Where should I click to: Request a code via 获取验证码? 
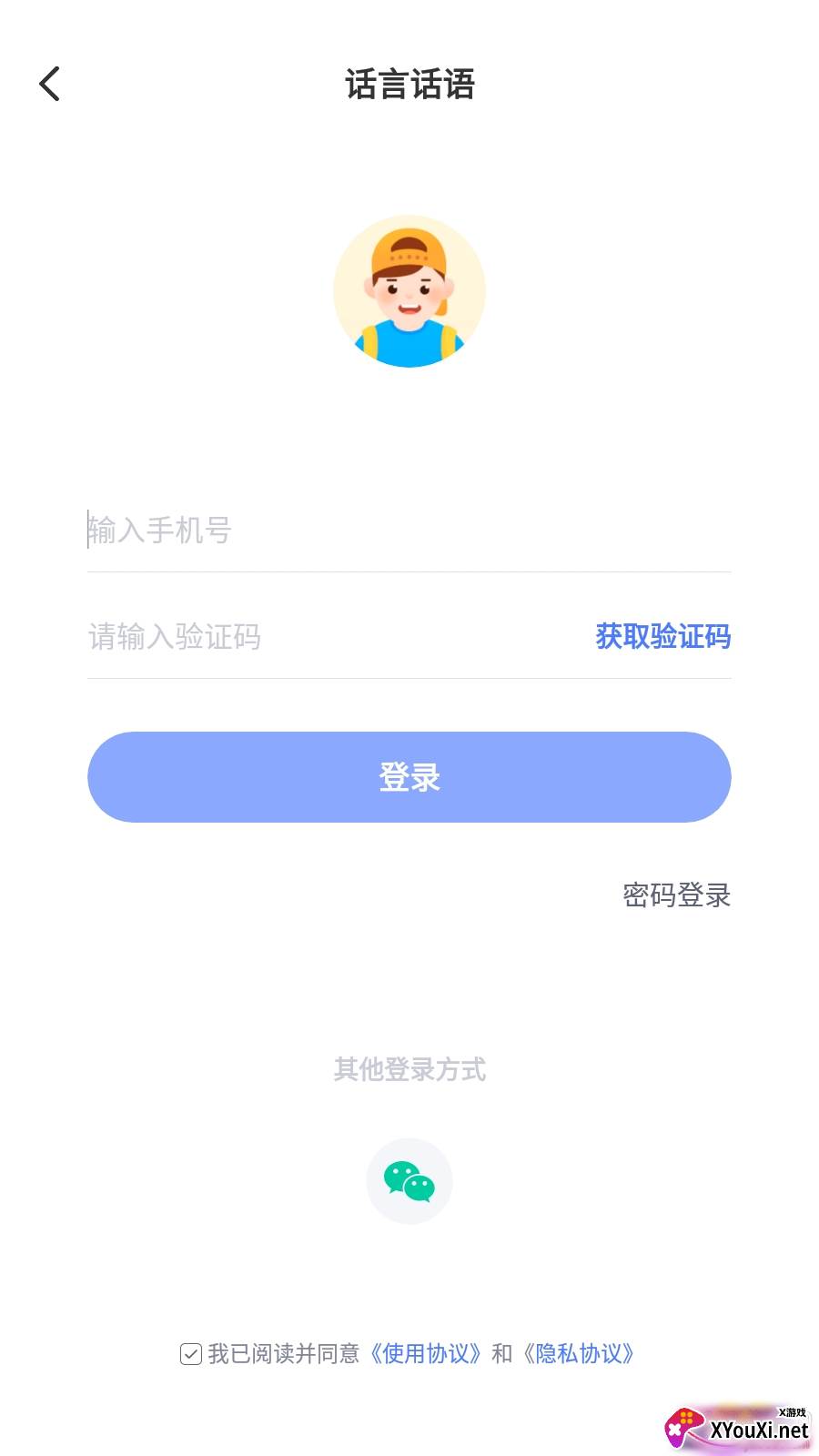tap(662, 637)
